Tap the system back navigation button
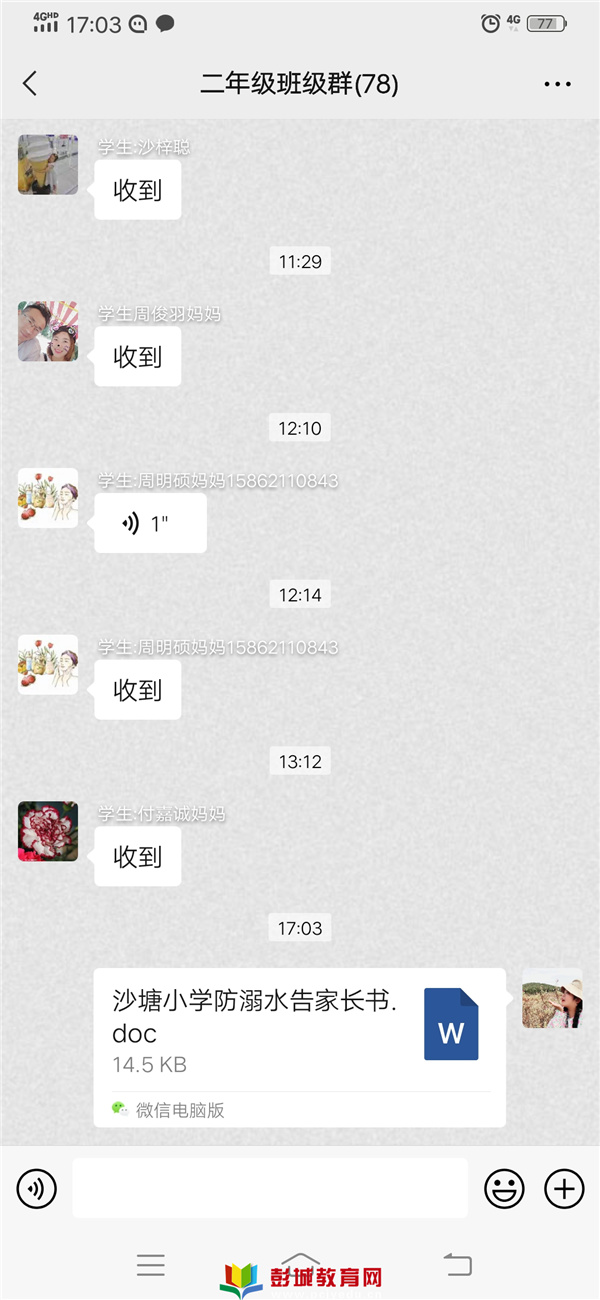600x1300 pixels. [457, 1265]
